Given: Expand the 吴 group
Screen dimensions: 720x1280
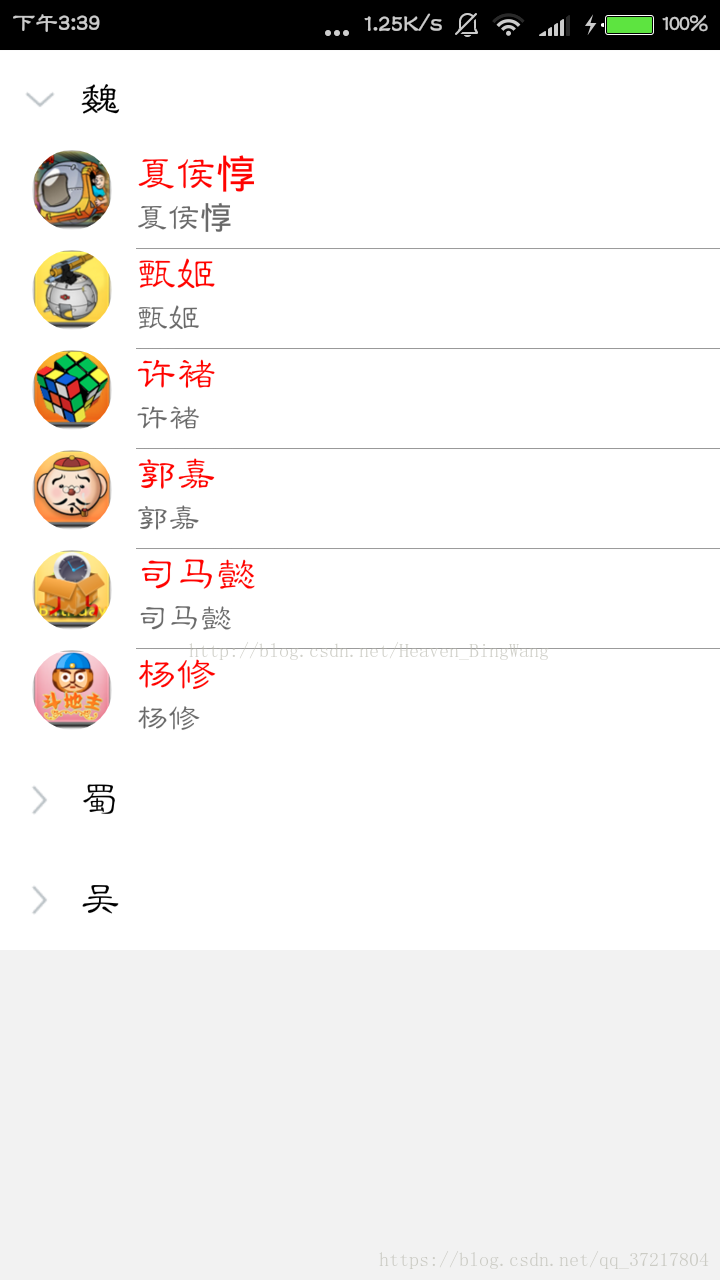Looking at the screenshot, I should 360,900.
